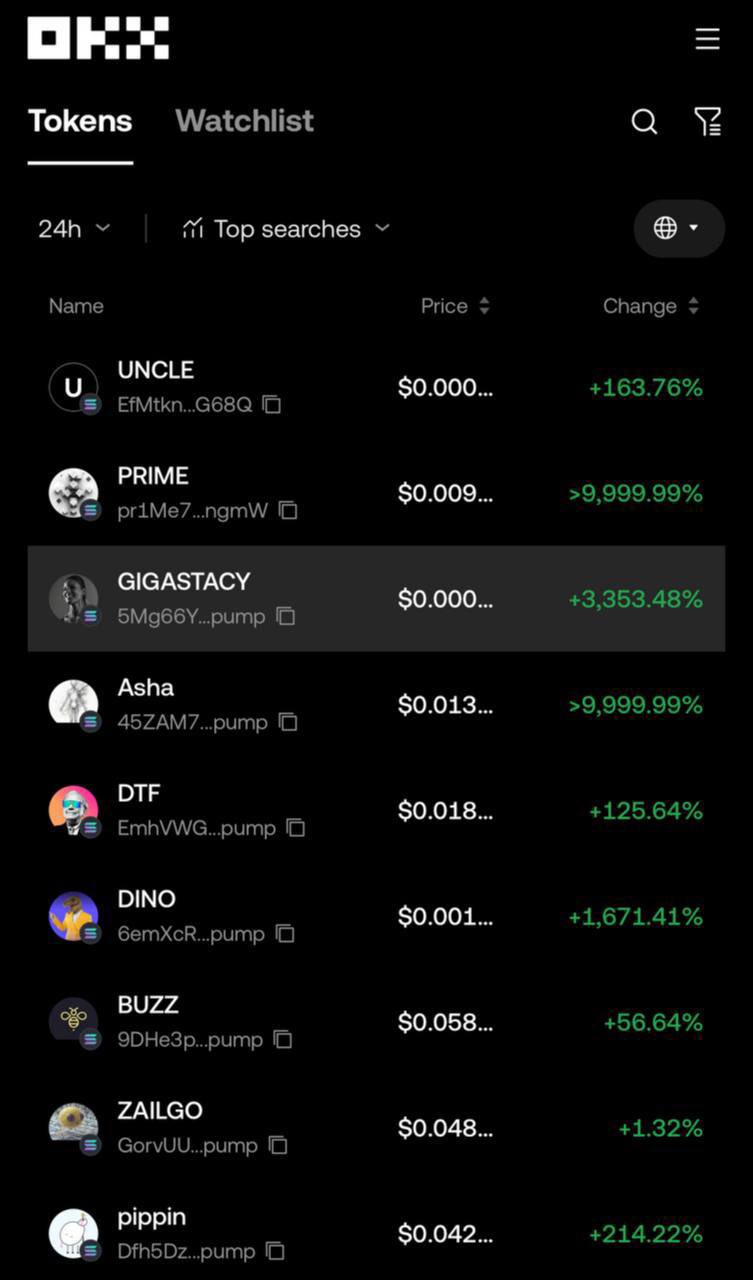Open the DTF token row
The image size is (753, 1280).
[376, 811]
